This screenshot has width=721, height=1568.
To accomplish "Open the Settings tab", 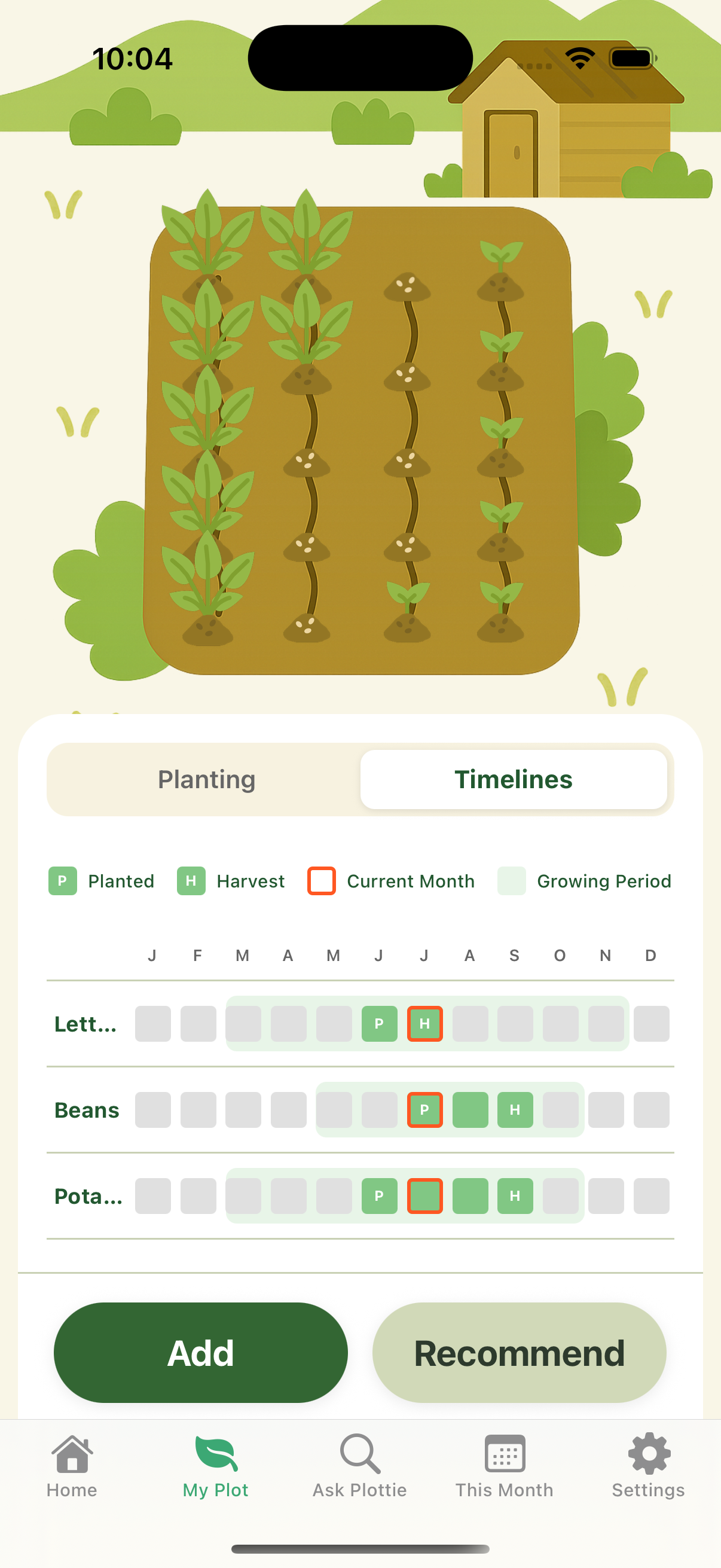I will click(648, 1465).
